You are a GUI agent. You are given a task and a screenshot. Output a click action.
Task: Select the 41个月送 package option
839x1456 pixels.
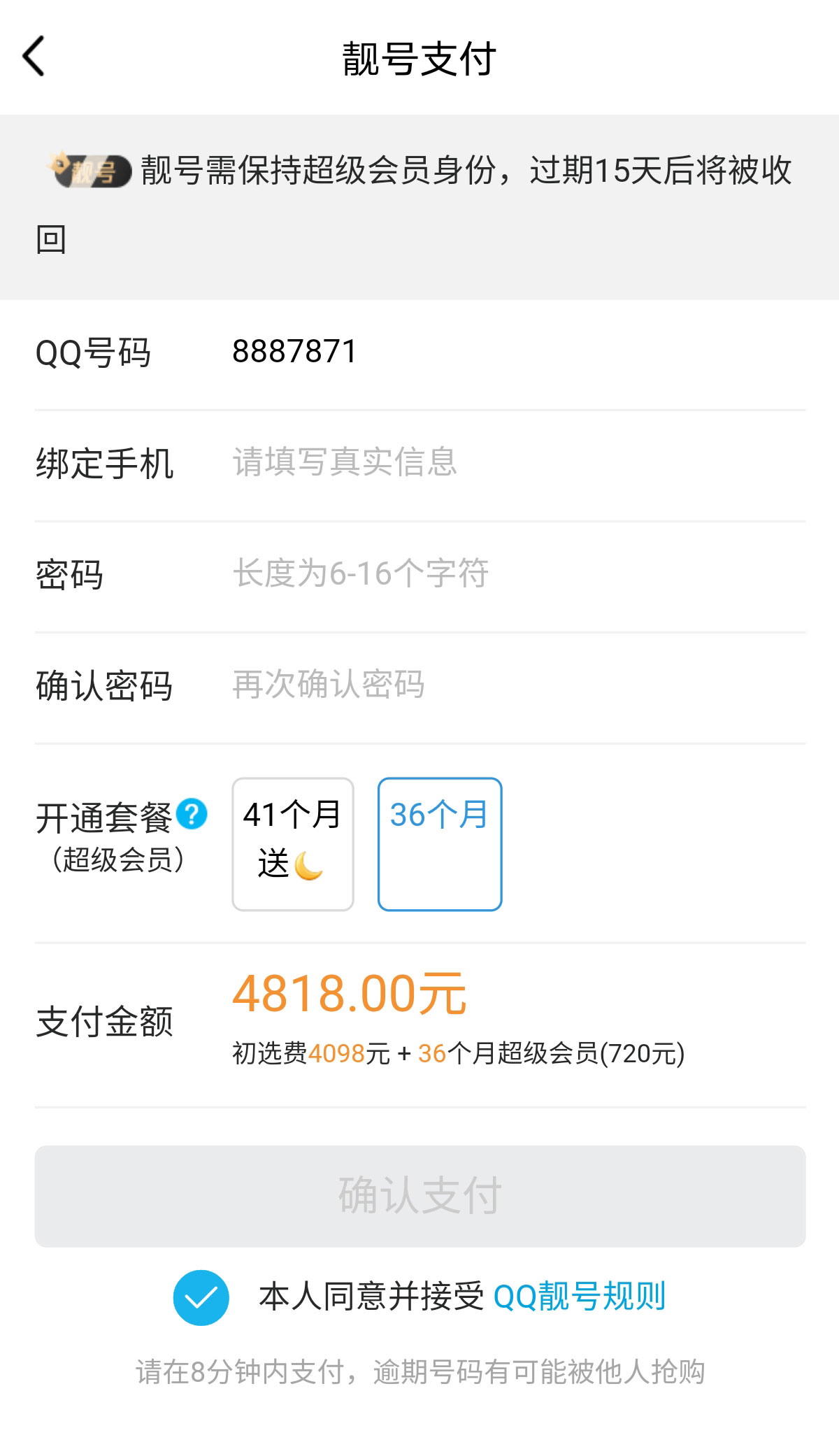pyautogui.click(x=293, y=841)
